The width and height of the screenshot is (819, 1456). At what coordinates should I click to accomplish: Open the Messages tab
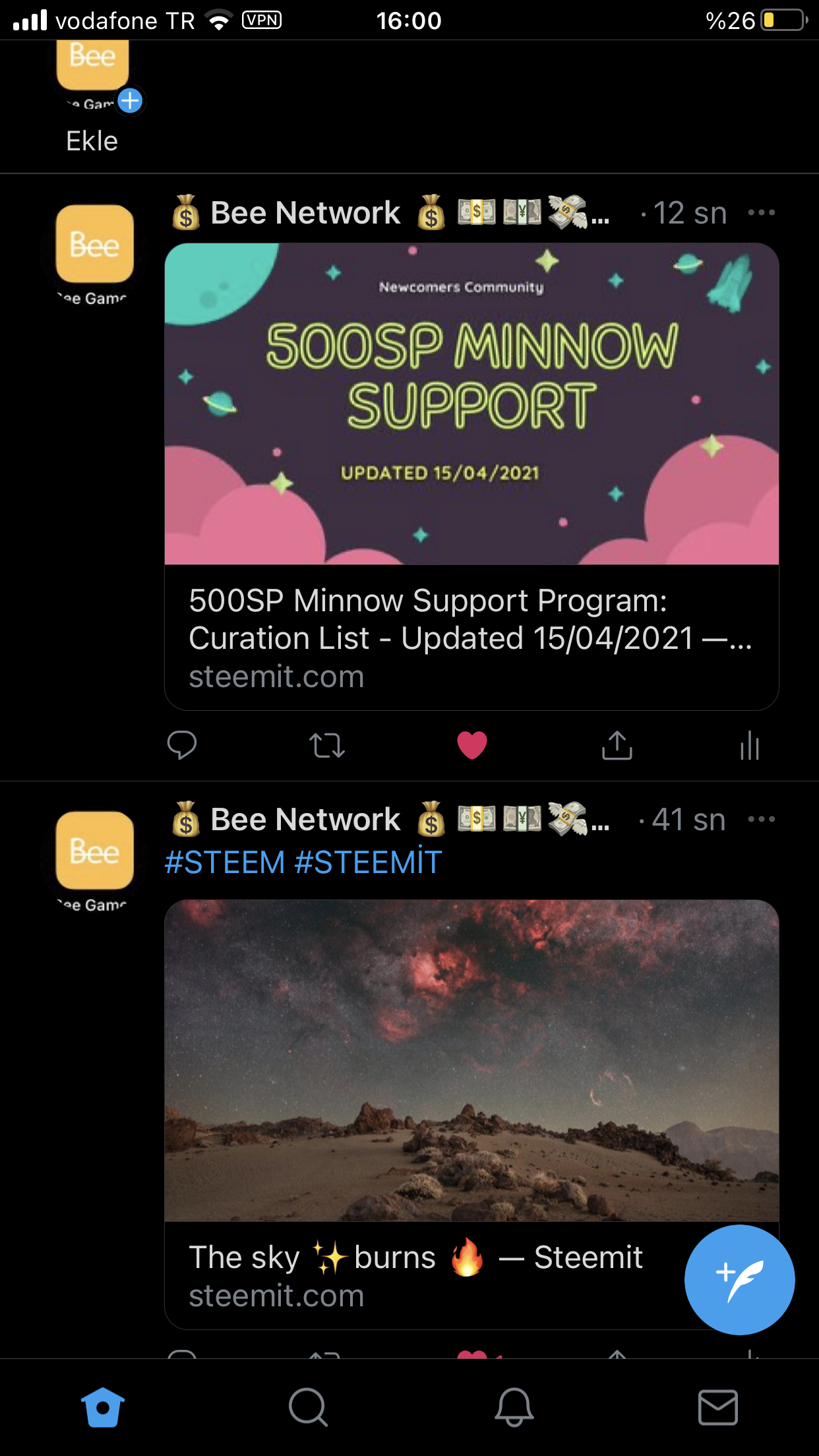(x=718, y=1407)
